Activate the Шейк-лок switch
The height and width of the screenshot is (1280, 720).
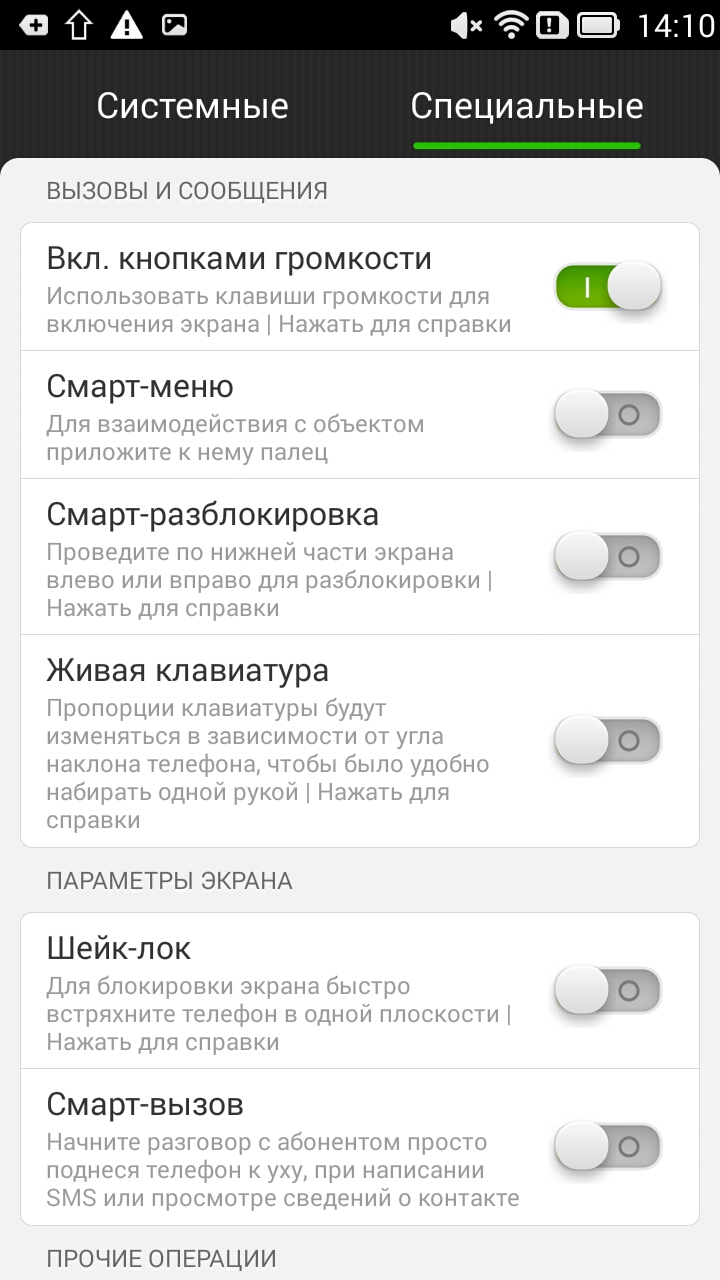(608, 990)
